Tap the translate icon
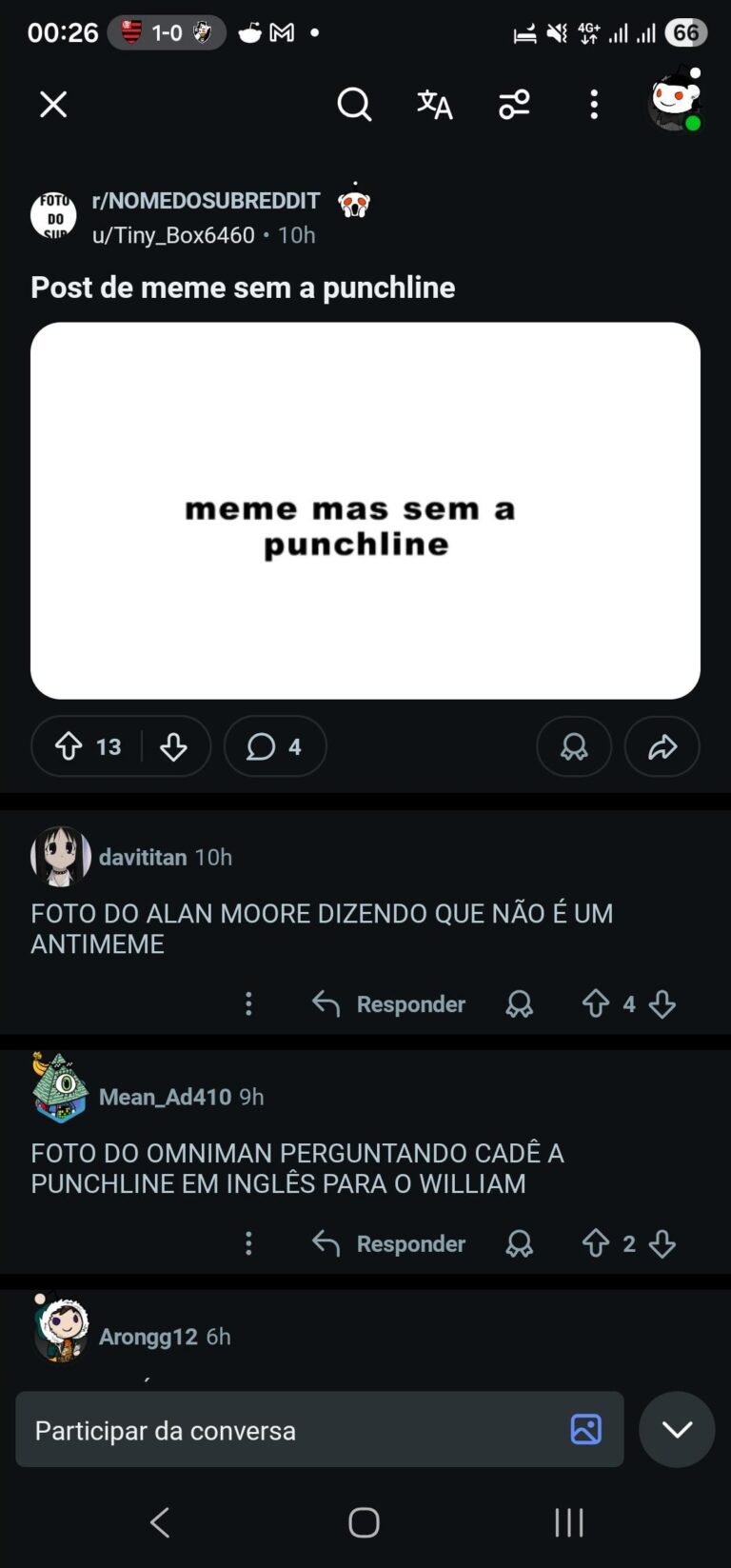Screen dimensions: 731x1568 (435, 104)
